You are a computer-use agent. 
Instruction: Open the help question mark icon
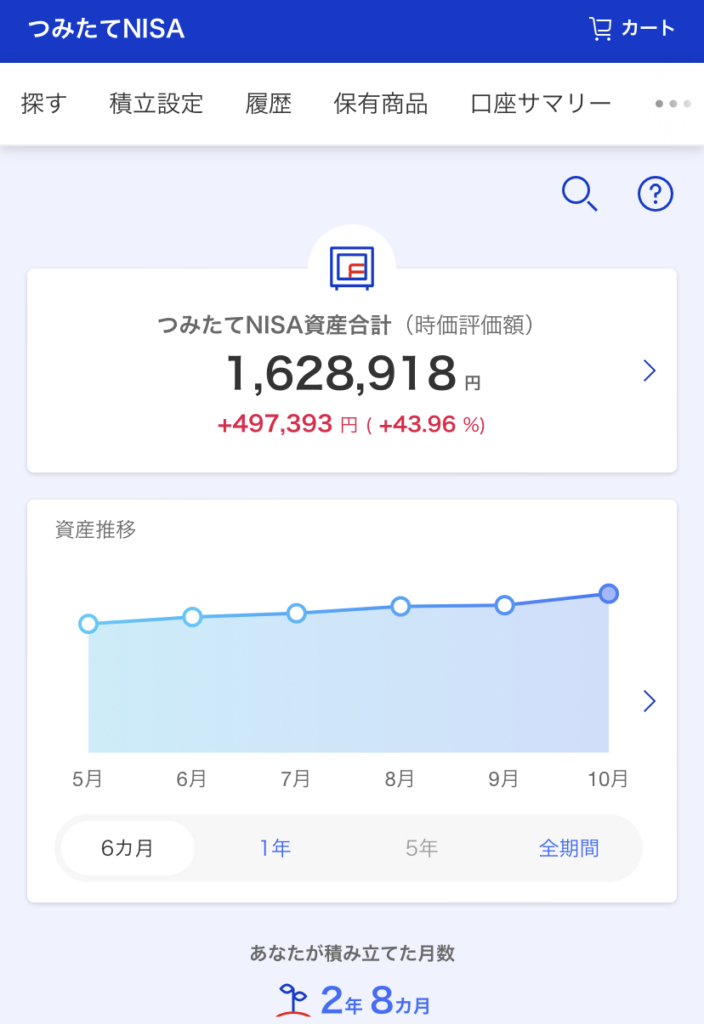click(x=655, y=193)
